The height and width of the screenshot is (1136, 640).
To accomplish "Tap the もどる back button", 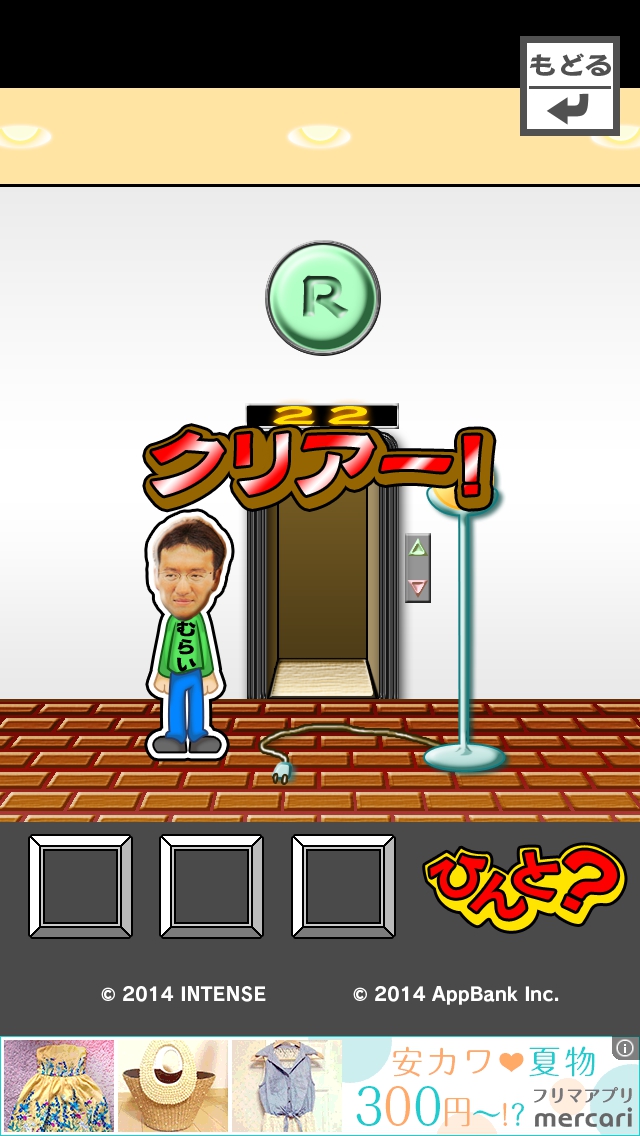I will (569, 86).
